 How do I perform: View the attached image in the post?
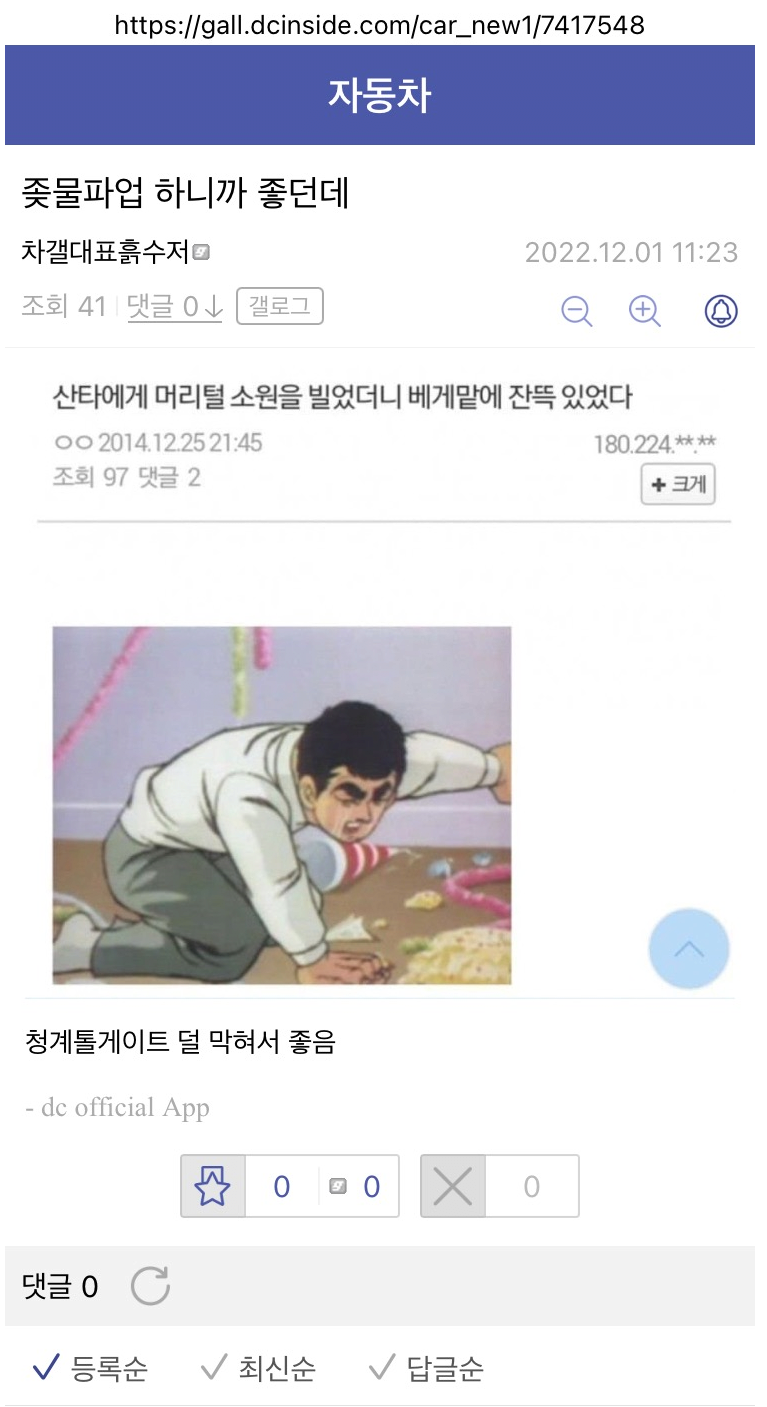coord(282,805)
